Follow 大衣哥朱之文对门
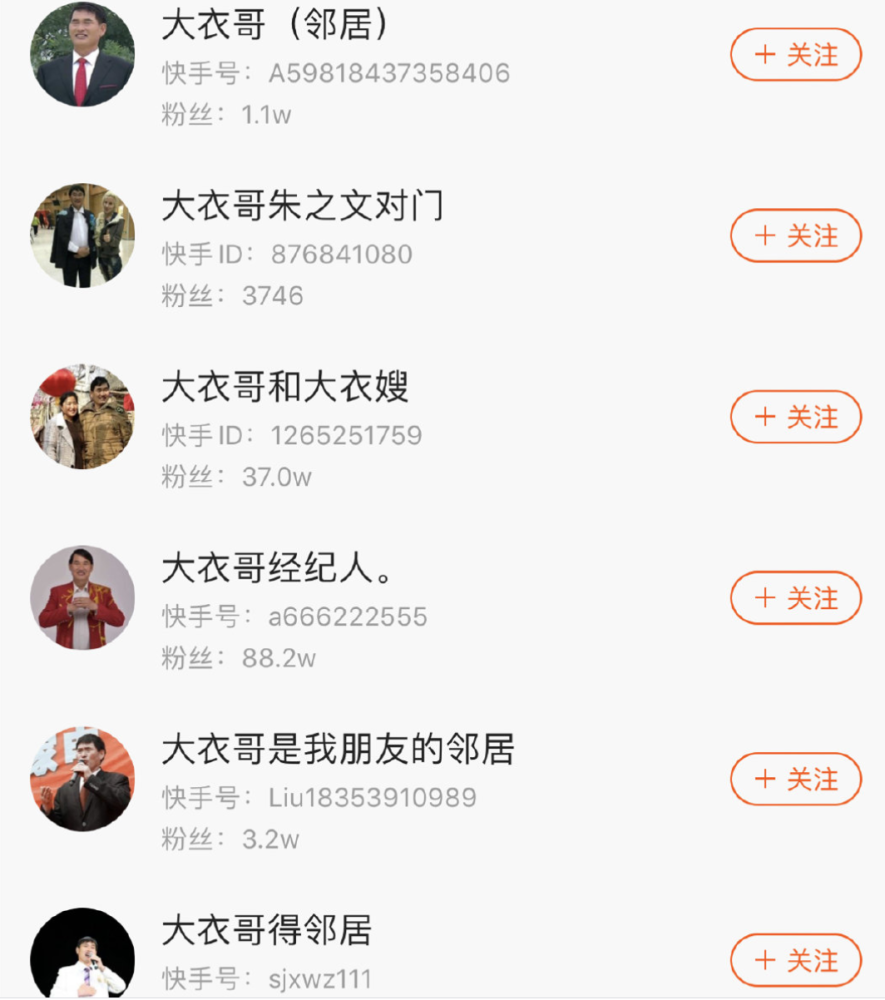This screenshot has width=885, height=1000. pos(795,236)
